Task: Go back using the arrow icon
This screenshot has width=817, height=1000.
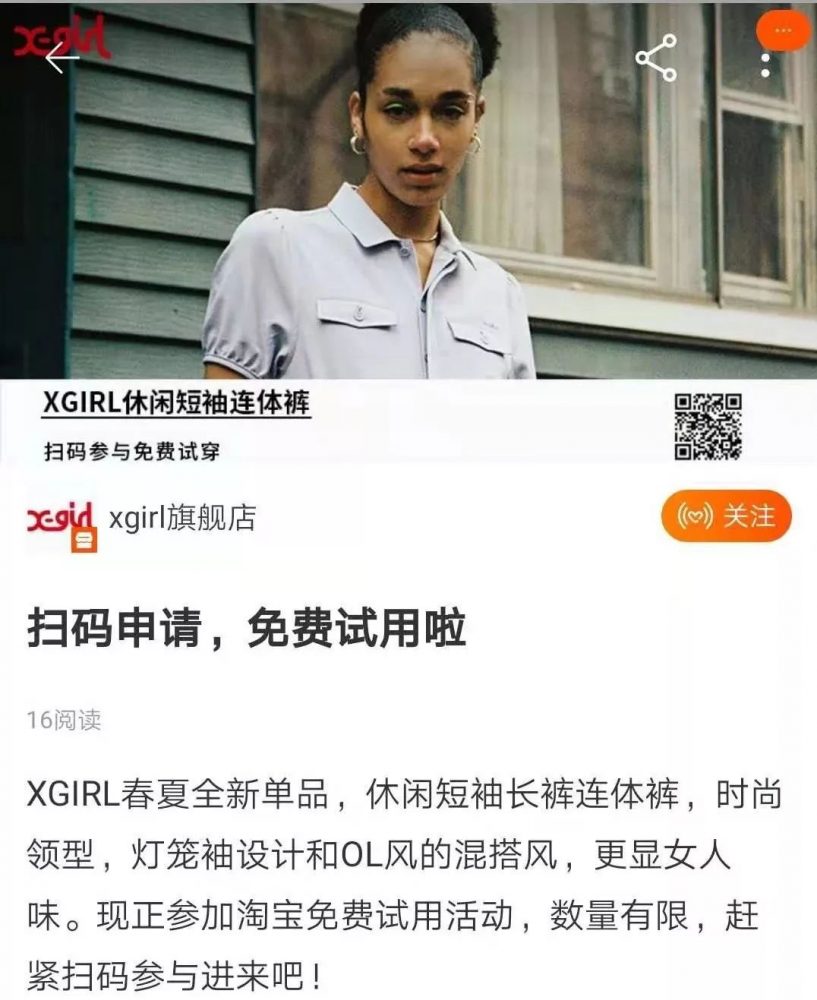Action: tap(61, 58)
